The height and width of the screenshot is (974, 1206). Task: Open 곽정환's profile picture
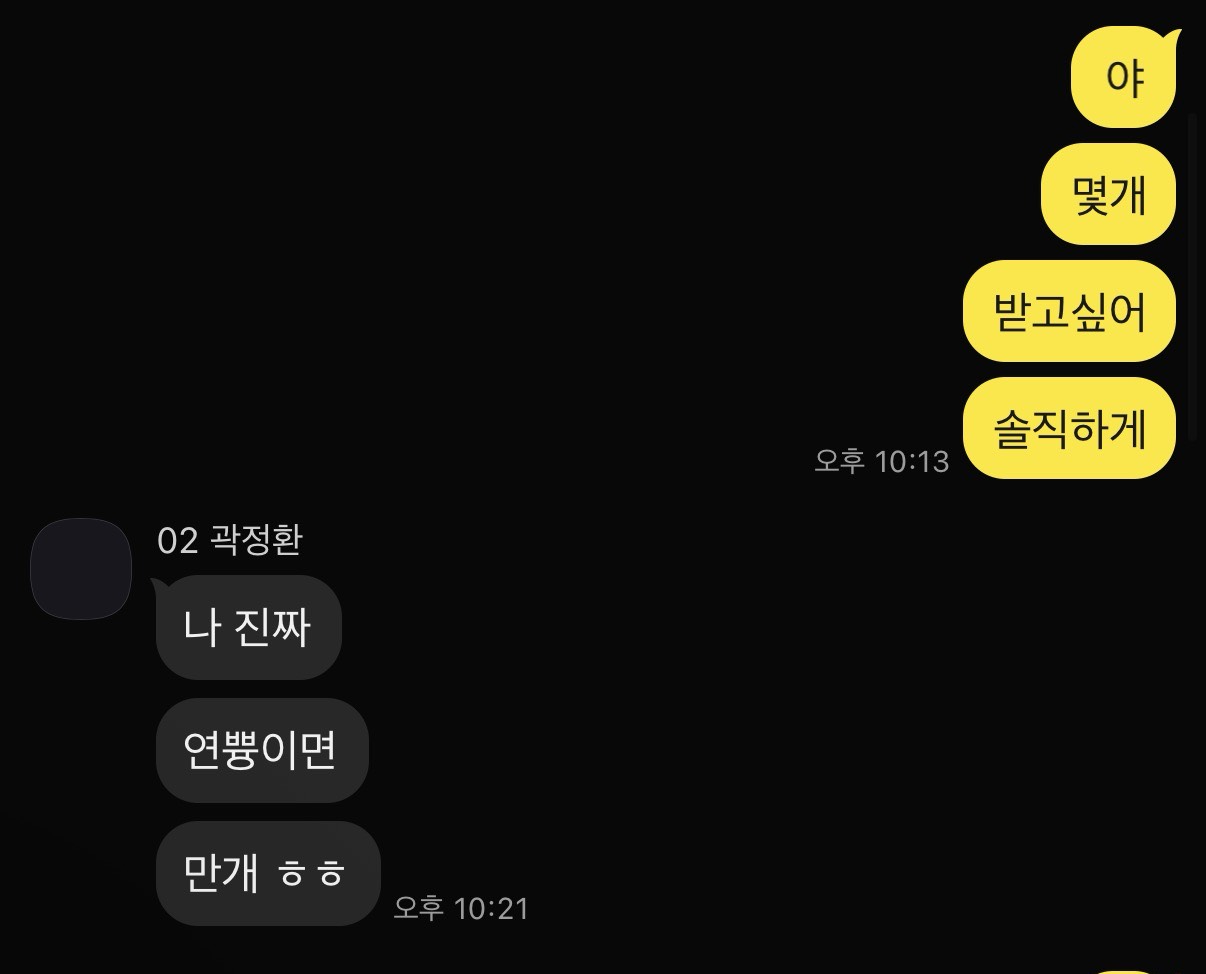point(81,569)
